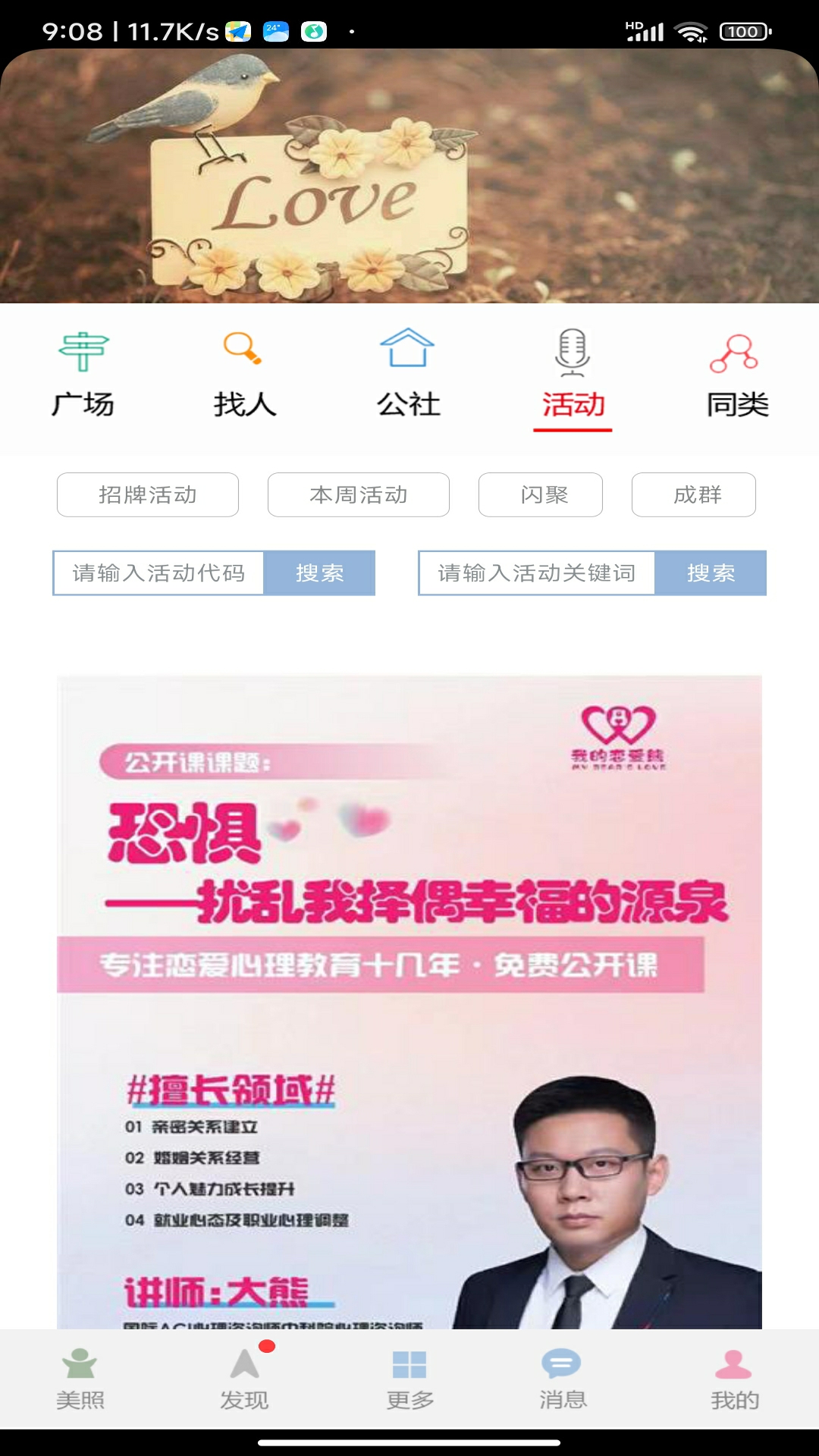Tap 搜索 next to activity code field
Viewport: 819px width, 1456px height.
pos(319,573)
